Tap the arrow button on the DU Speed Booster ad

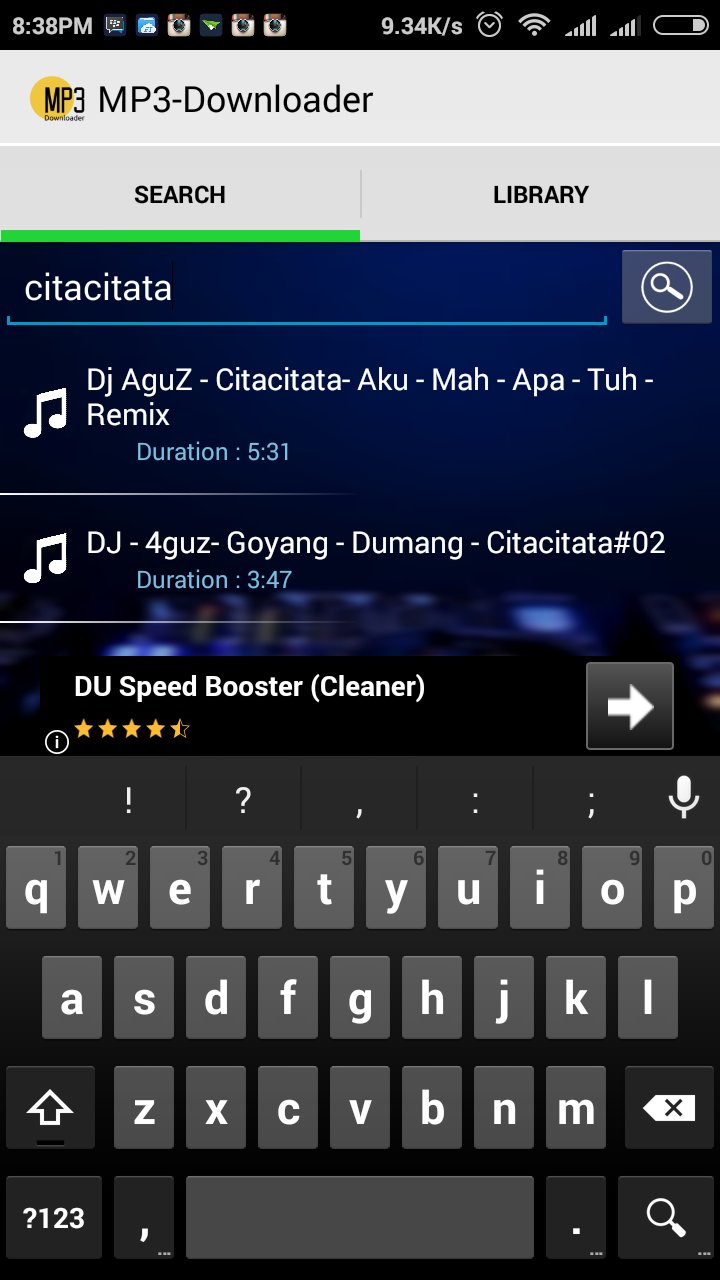[629, 705]
